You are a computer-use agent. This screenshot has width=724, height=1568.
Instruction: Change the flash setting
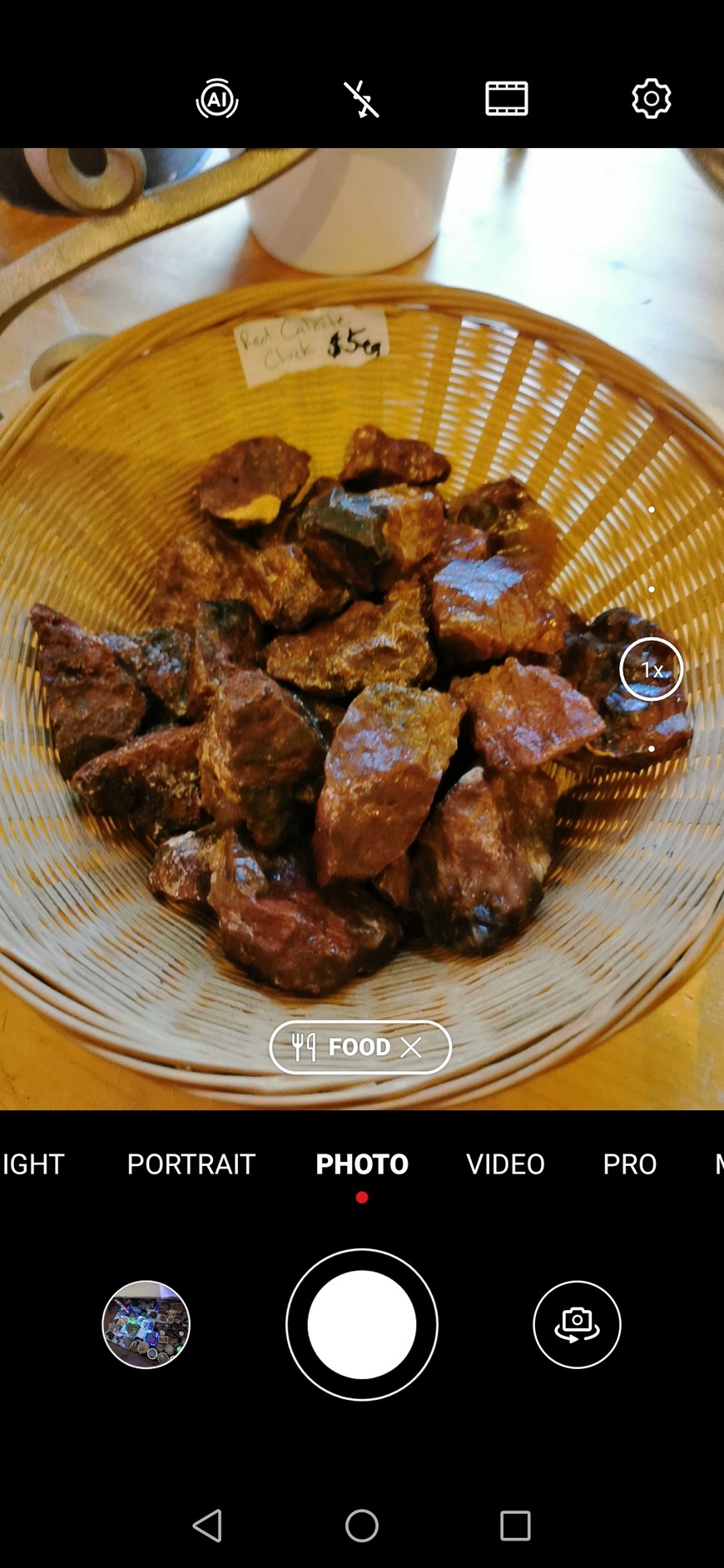point(362,99)
